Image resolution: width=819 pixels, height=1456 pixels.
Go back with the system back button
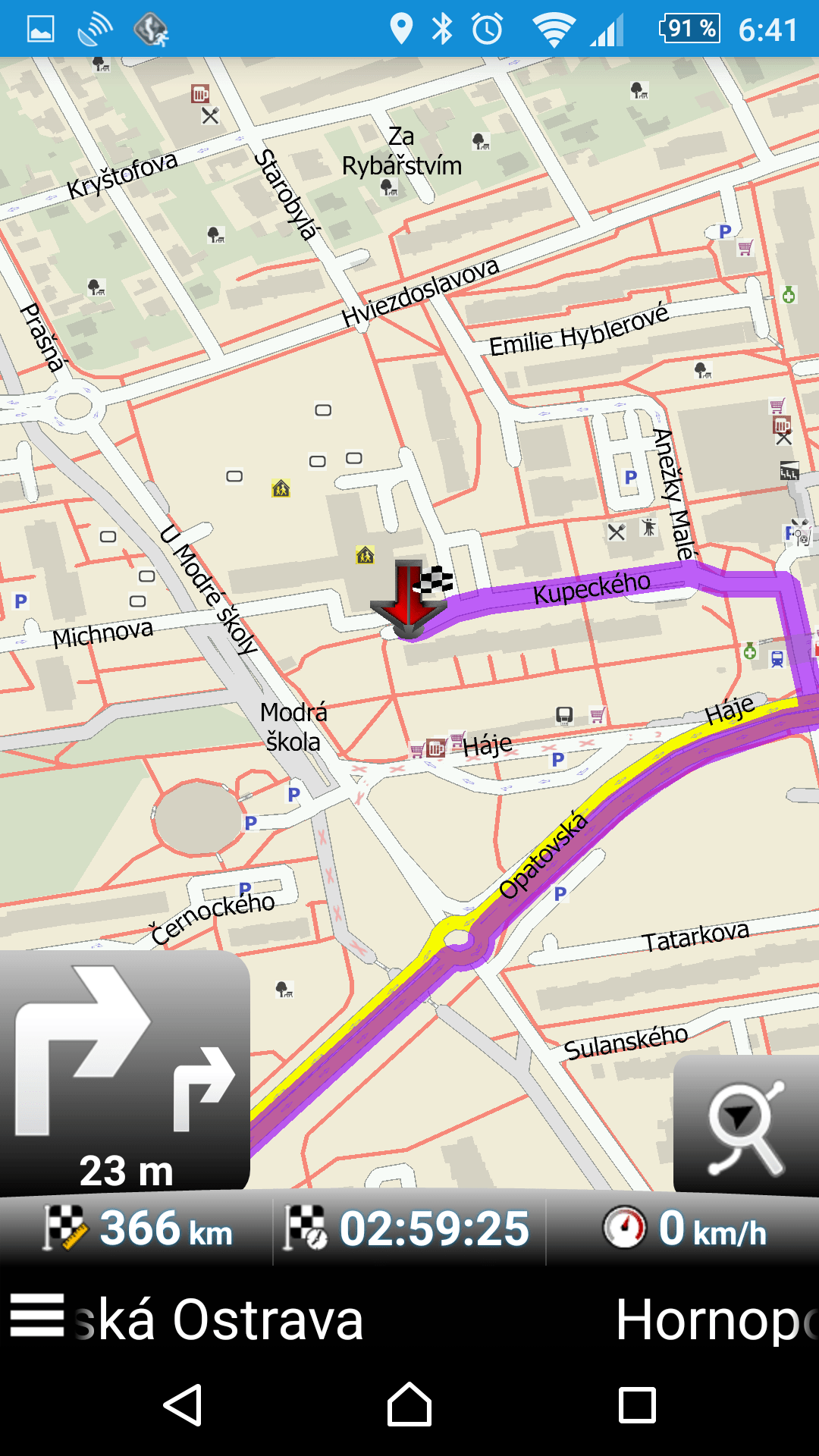[183, 1405]
